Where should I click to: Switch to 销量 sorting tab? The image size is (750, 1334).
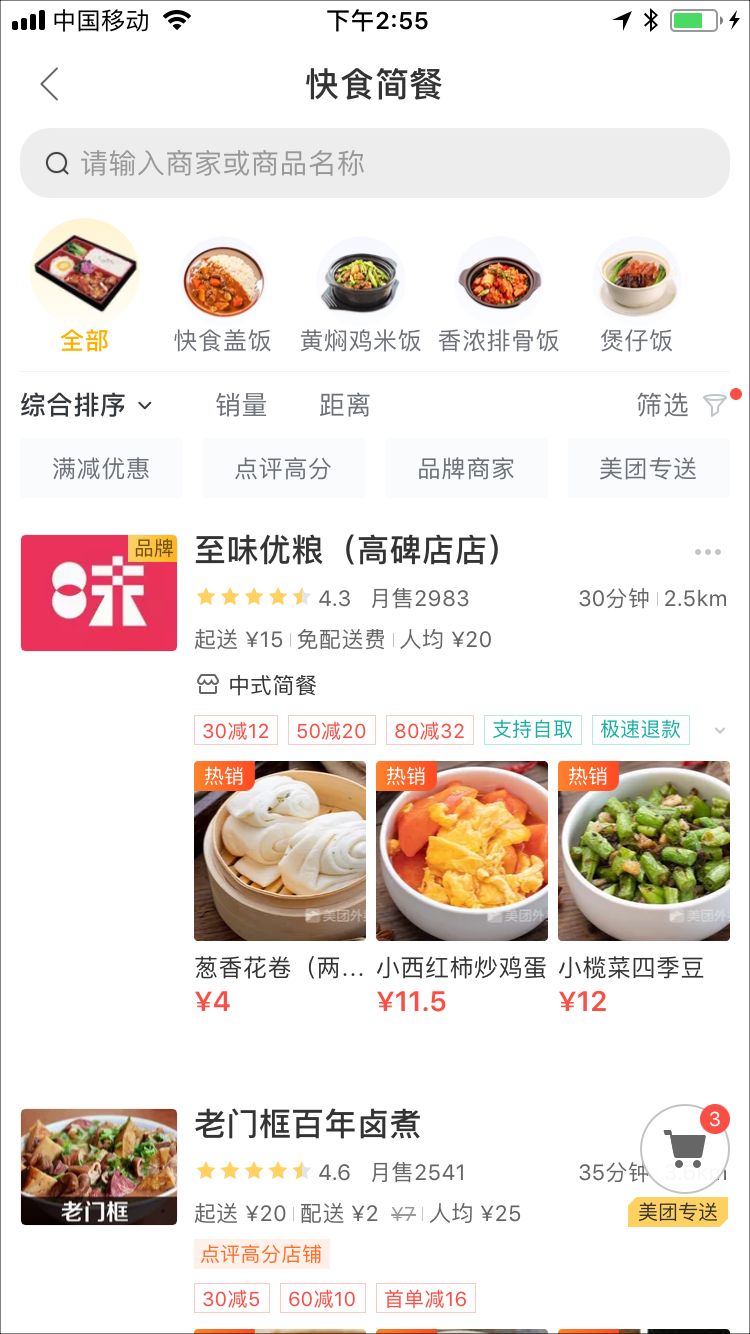point(240,405)
